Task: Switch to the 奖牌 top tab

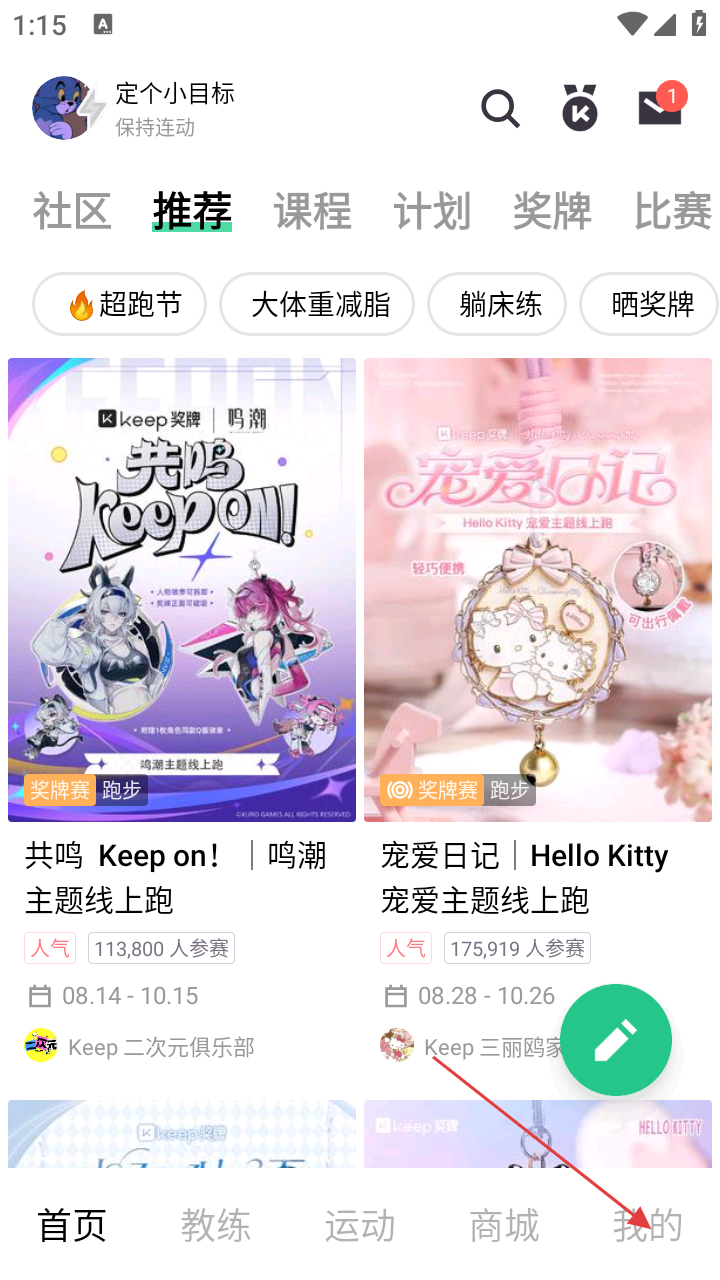Action: point(552,212)
